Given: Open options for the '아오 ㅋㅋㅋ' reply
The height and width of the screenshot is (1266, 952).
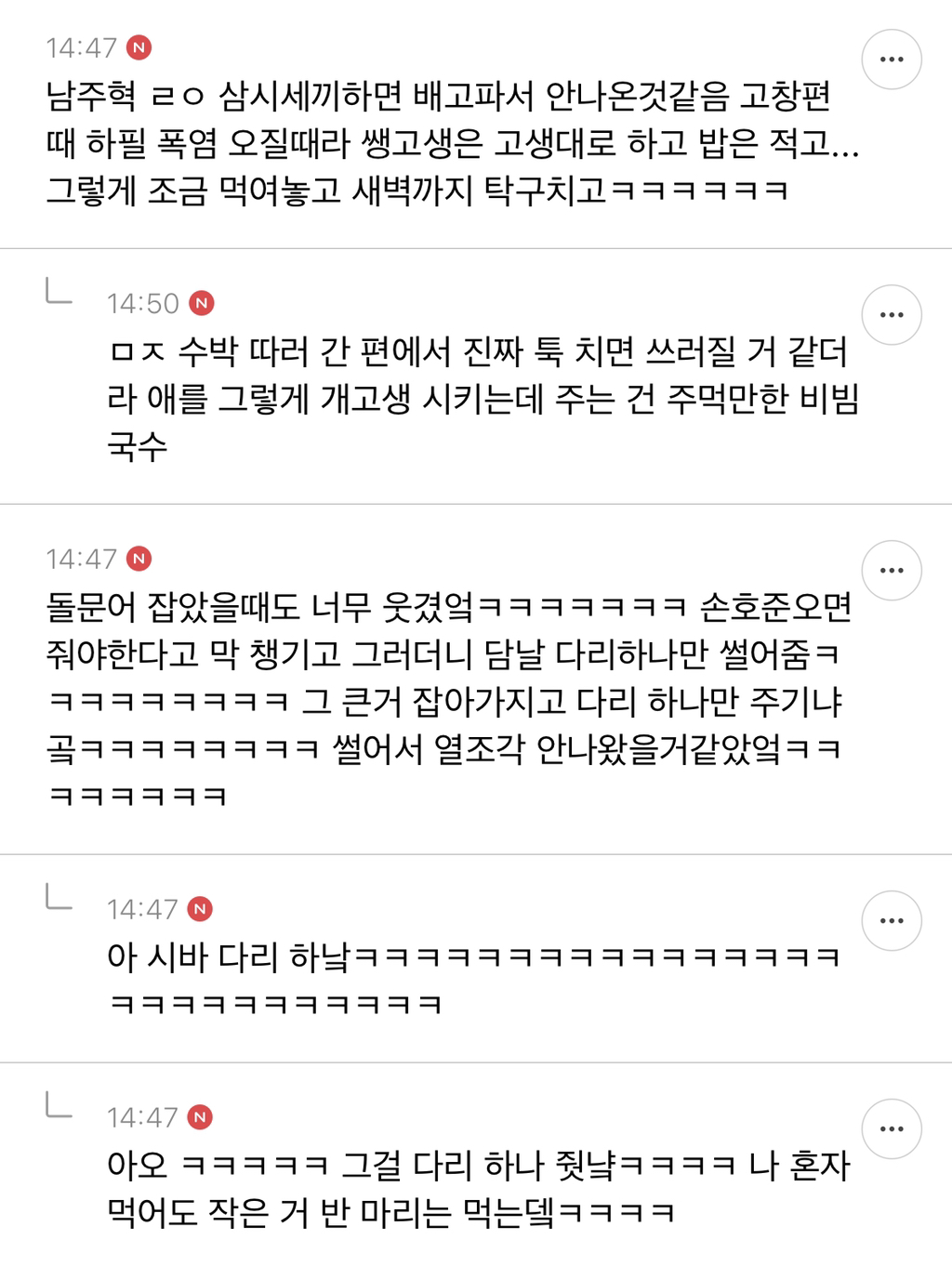Looking at the screenshot, I should 891,1128.
